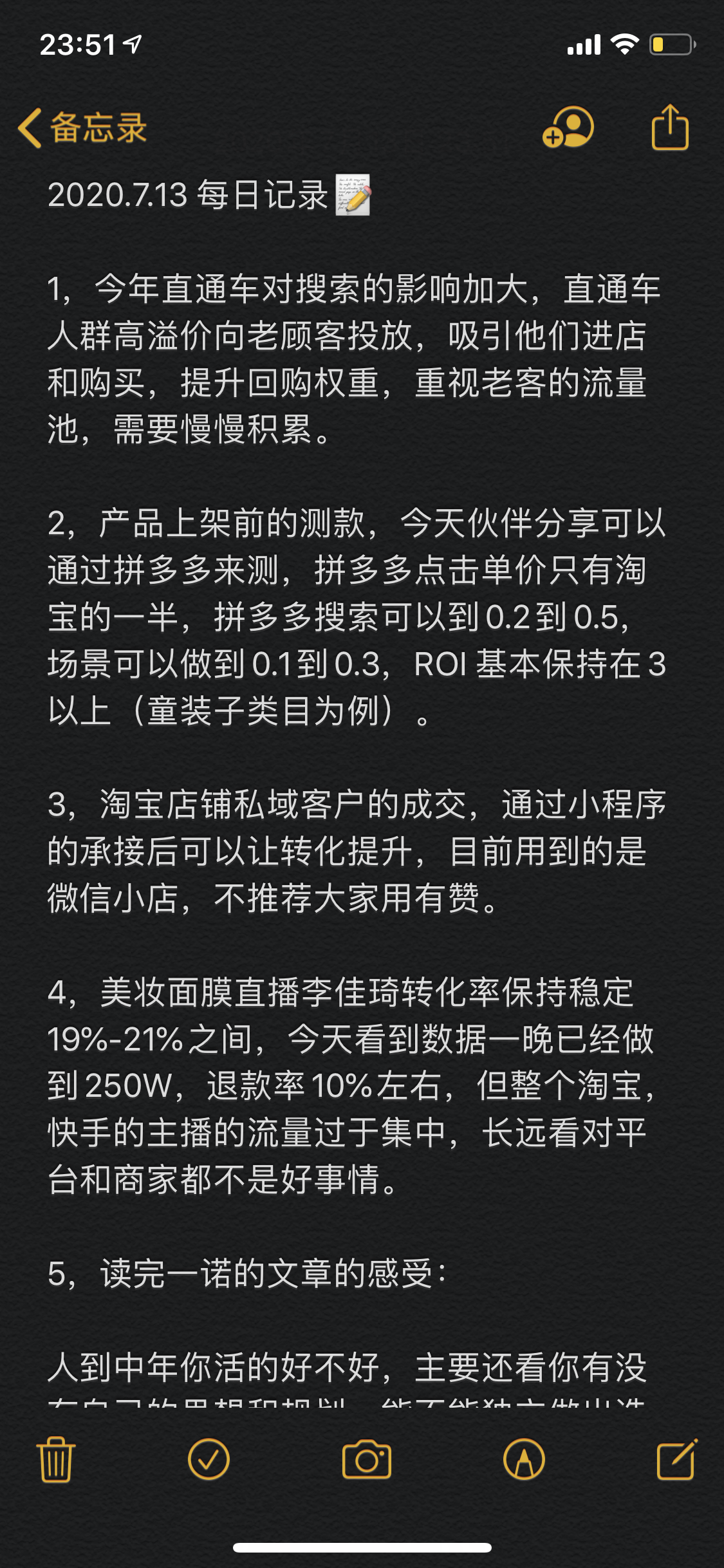Delete this note with the trash icon
Screen dimensions: 724x1568
[x=56, y=1459]
